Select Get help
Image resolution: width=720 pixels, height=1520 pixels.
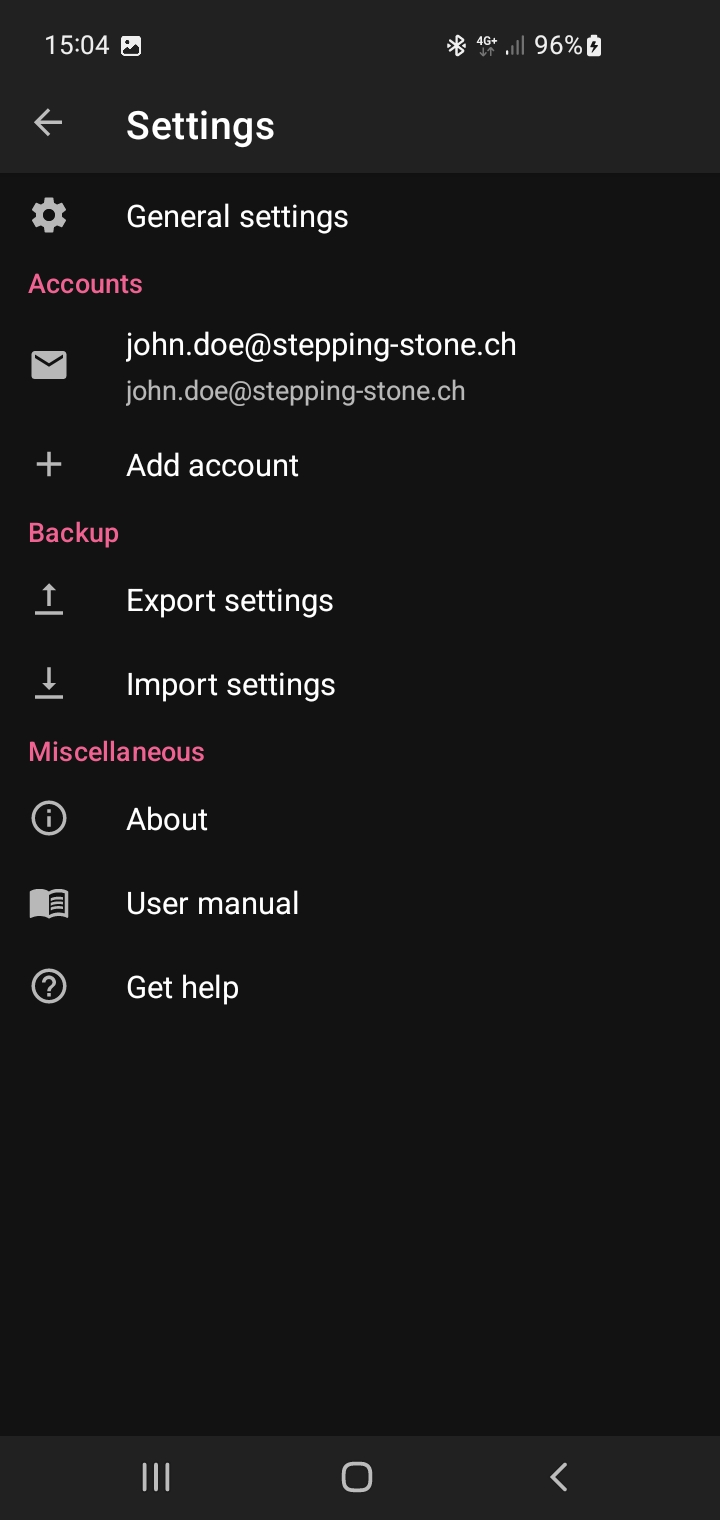[x=182, y=987]
